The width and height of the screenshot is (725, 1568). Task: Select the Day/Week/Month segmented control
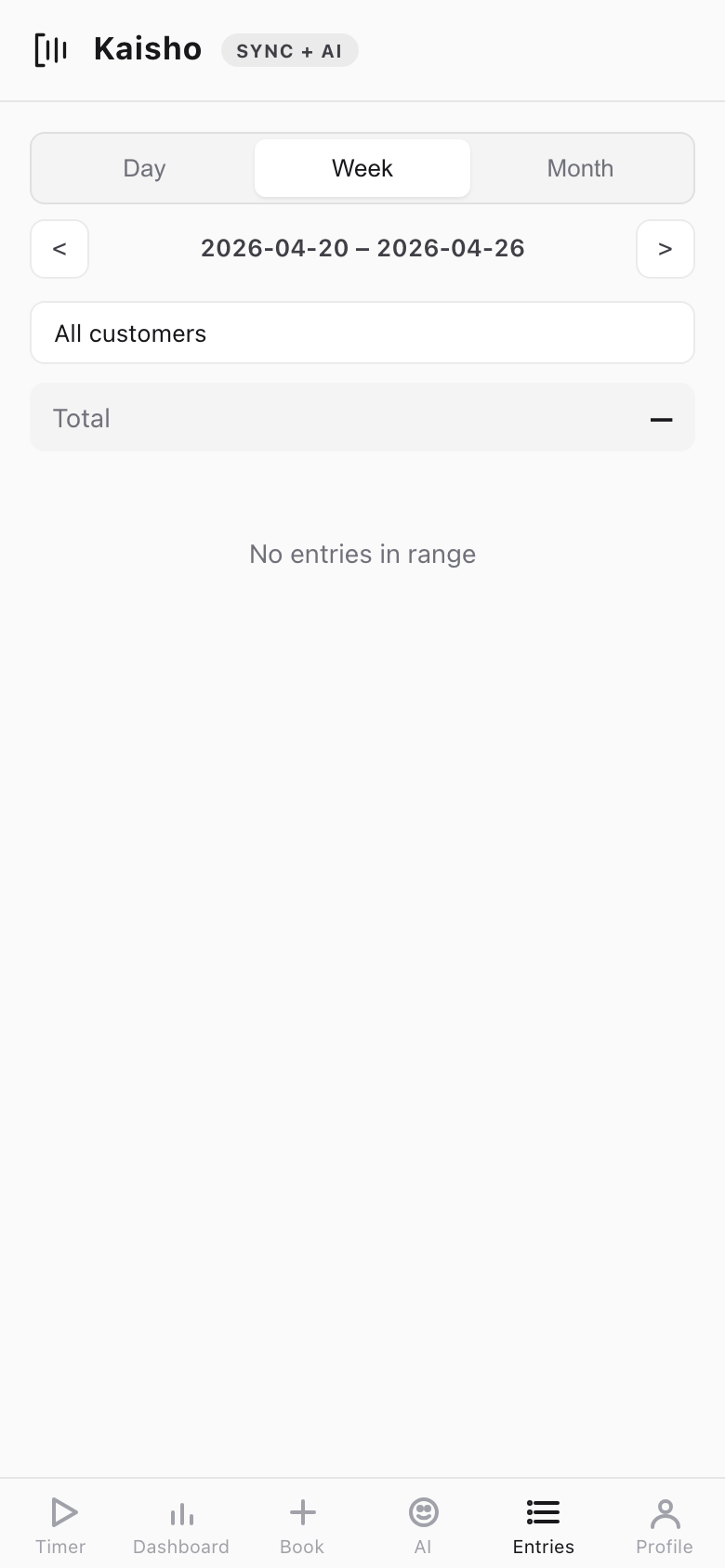coord(362,168)
